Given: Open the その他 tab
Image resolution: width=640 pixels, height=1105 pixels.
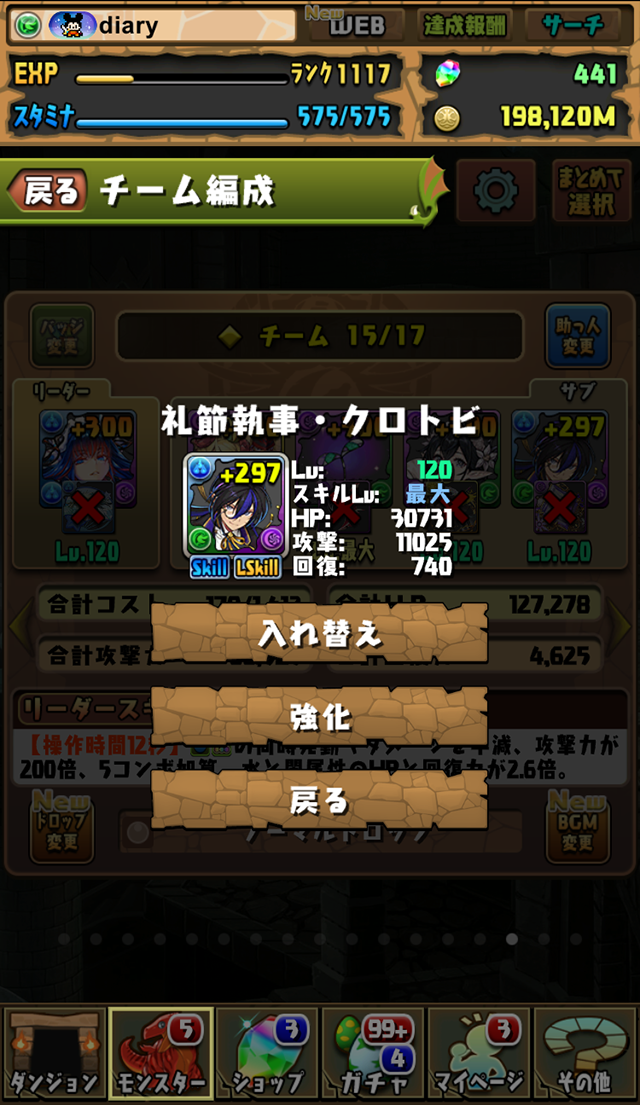Looking at the screenshot, I should (585, 1054).
